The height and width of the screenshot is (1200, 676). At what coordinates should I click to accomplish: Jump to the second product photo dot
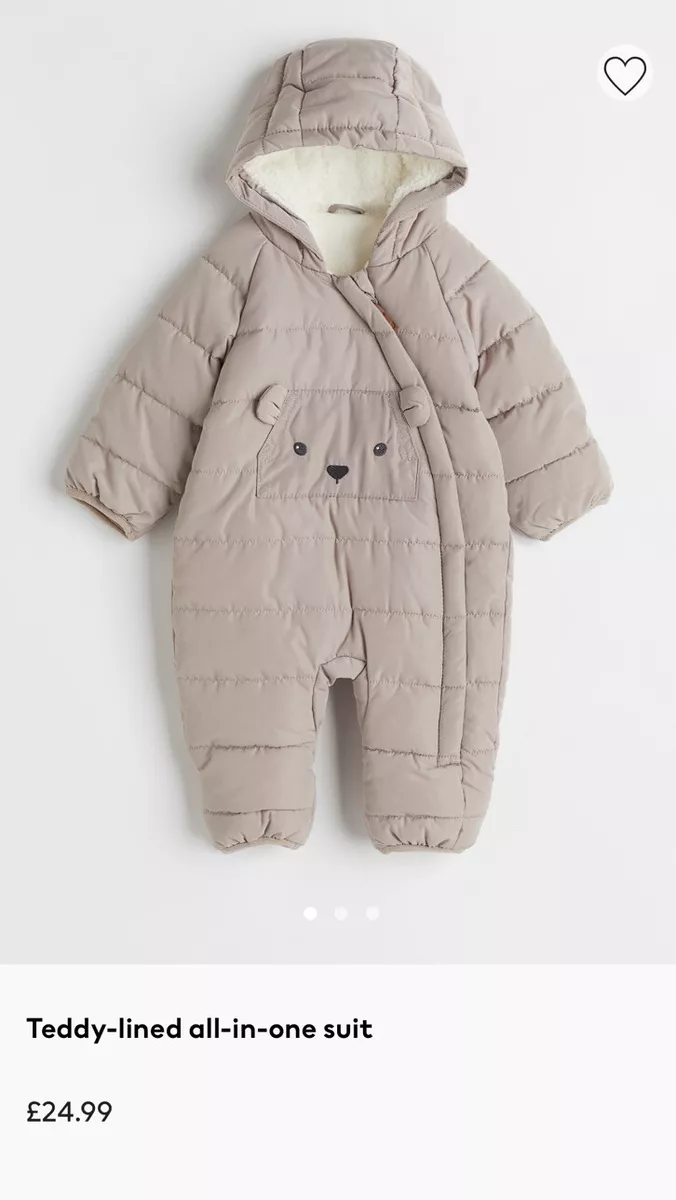pos(341,913)
